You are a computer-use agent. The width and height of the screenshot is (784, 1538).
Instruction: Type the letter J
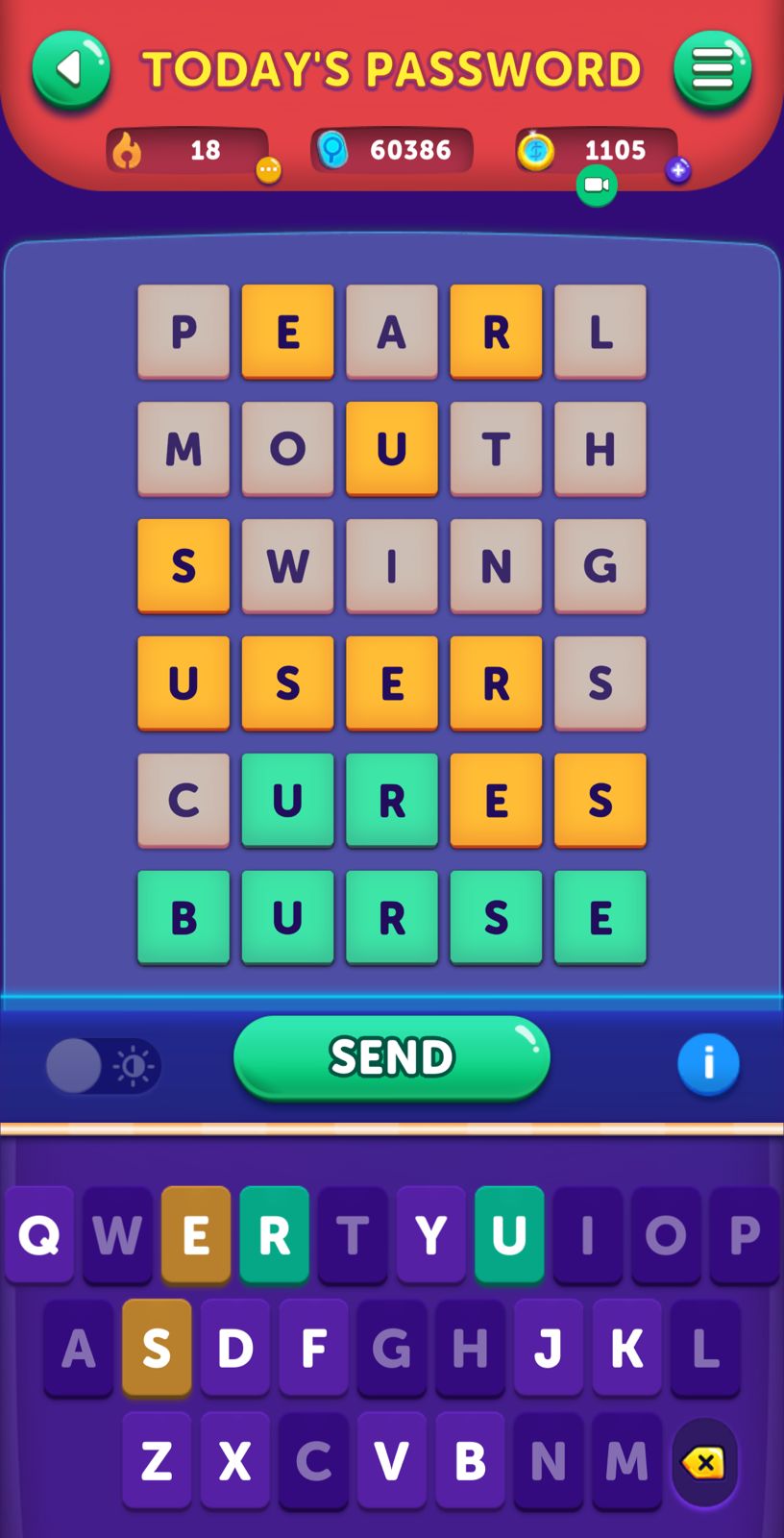point(548,1348)
